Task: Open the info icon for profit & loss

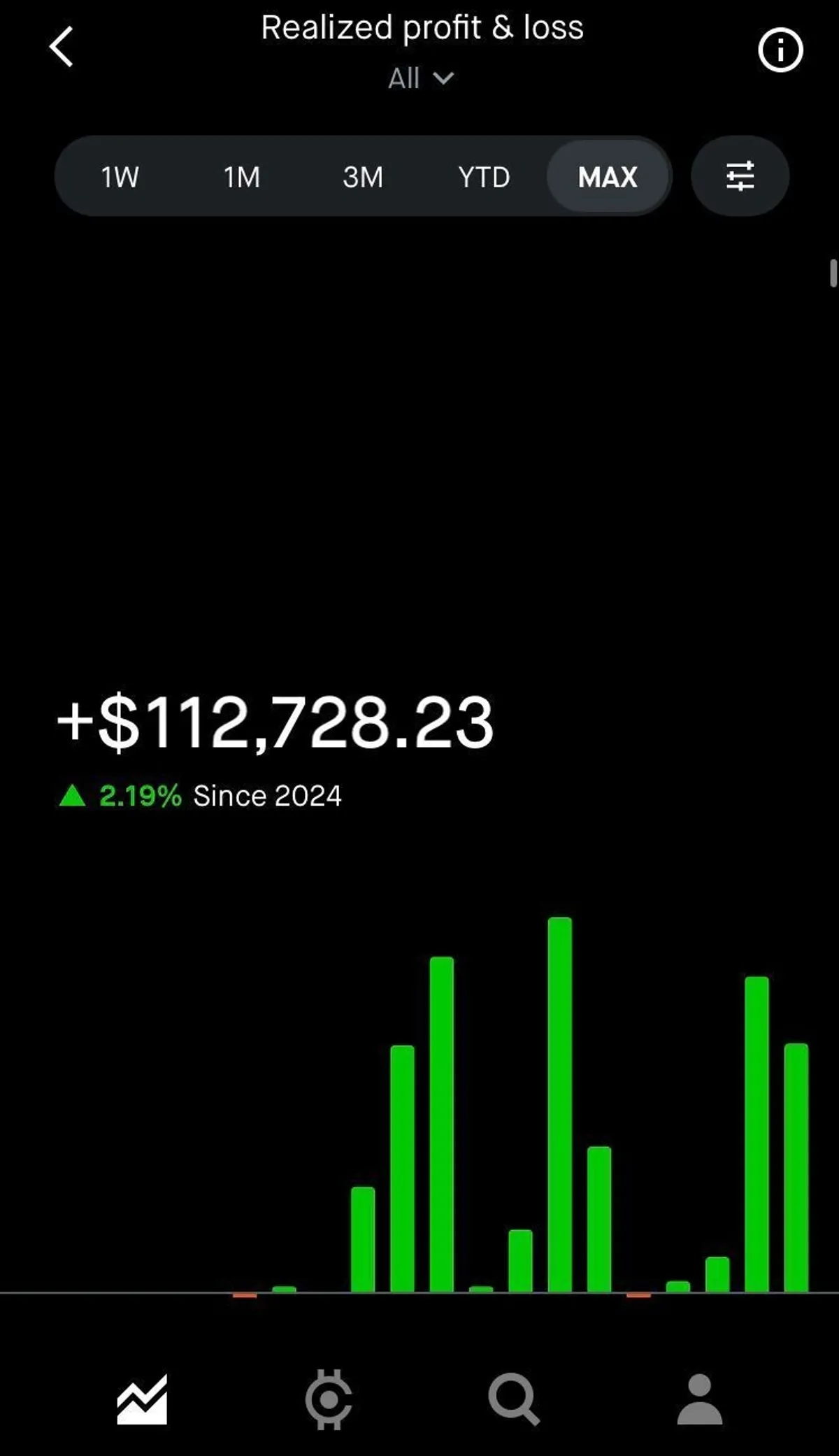Action: [780, 50]
